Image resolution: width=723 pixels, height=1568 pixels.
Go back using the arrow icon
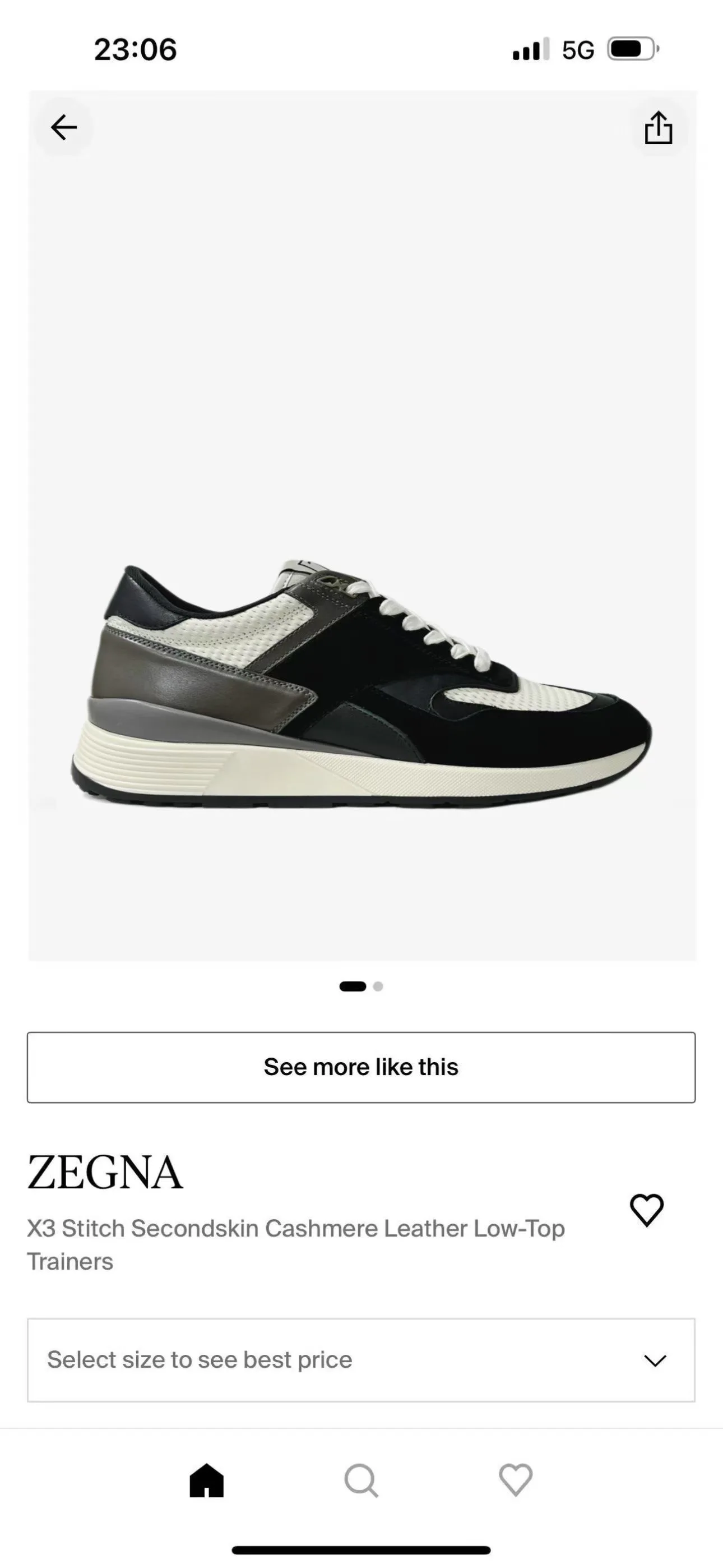click(x=64, y=128)
